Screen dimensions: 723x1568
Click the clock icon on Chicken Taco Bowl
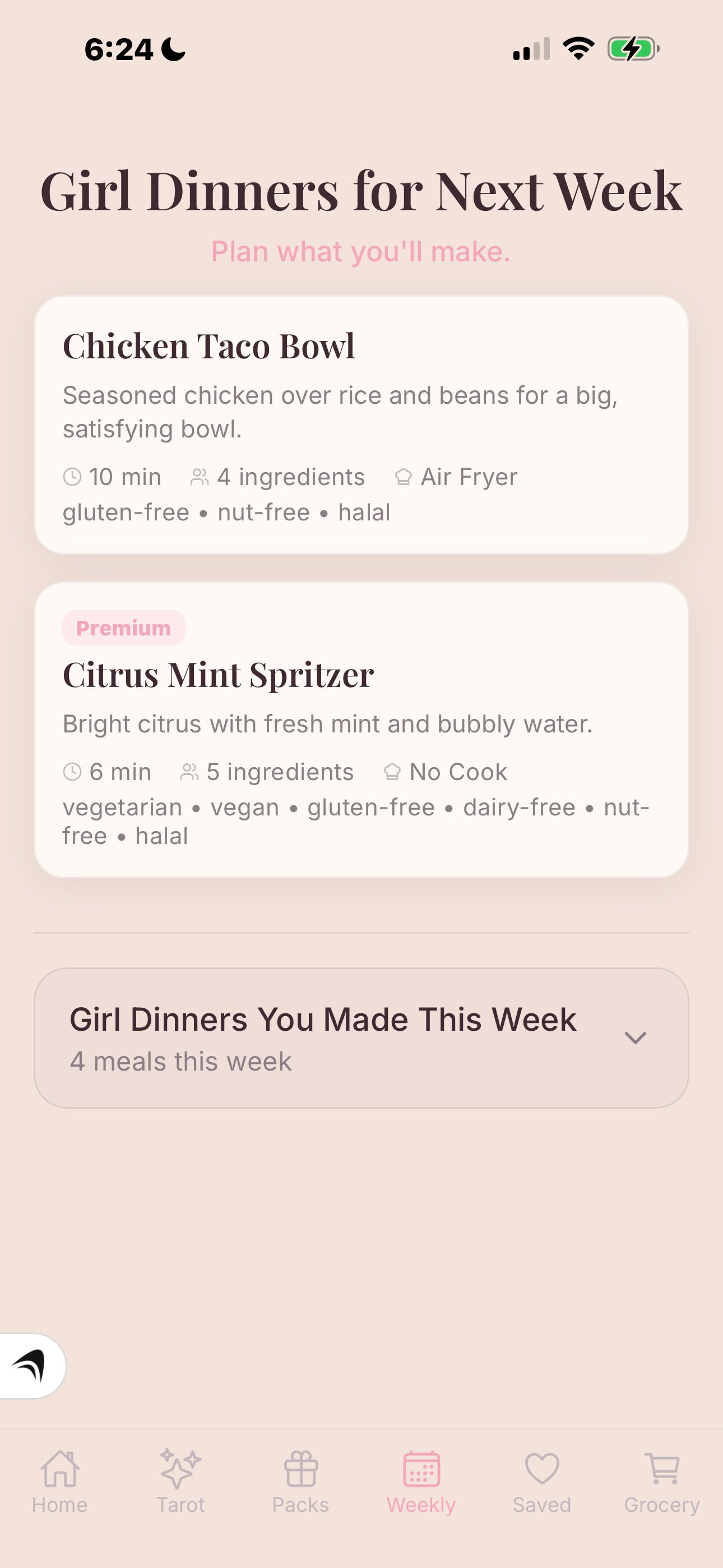pyautogui.click(x=73, y=477)
